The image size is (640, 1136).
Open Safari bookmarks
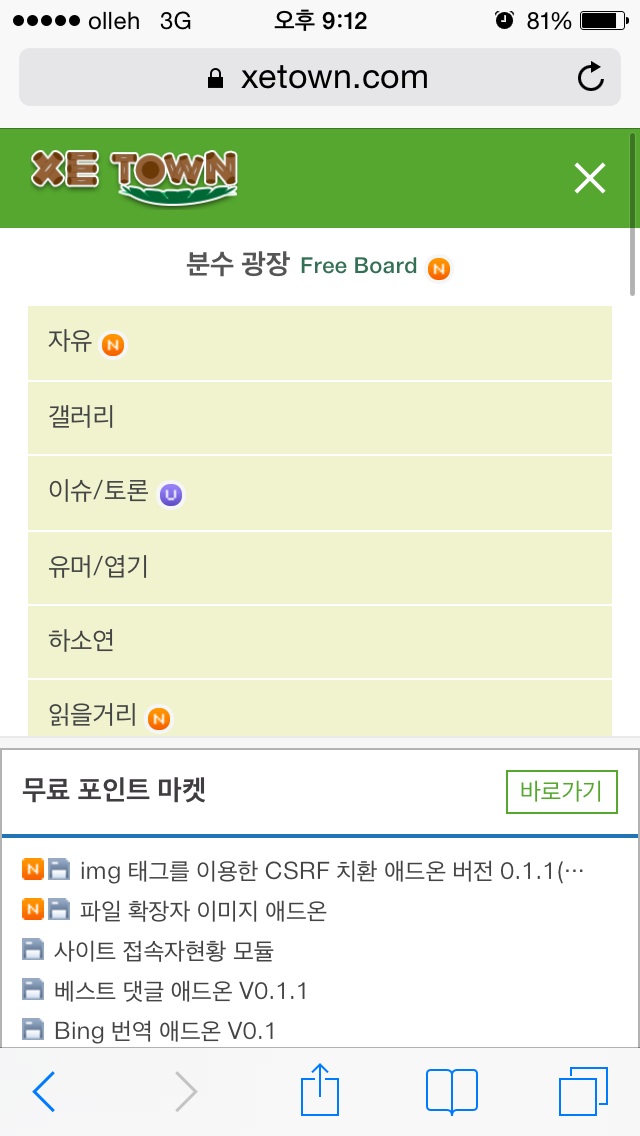tap(451, 1090)
